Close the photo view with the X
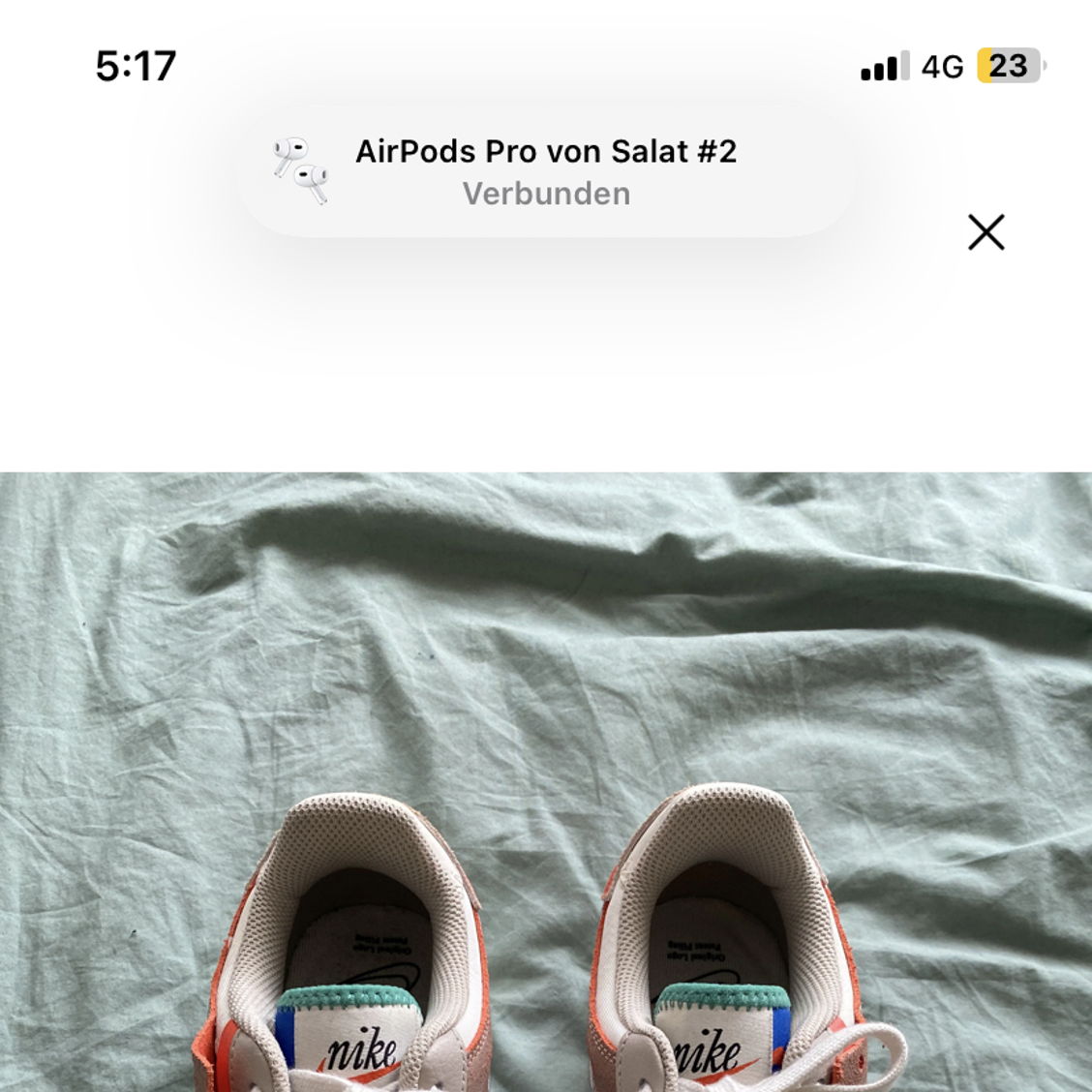 point(986,232)
